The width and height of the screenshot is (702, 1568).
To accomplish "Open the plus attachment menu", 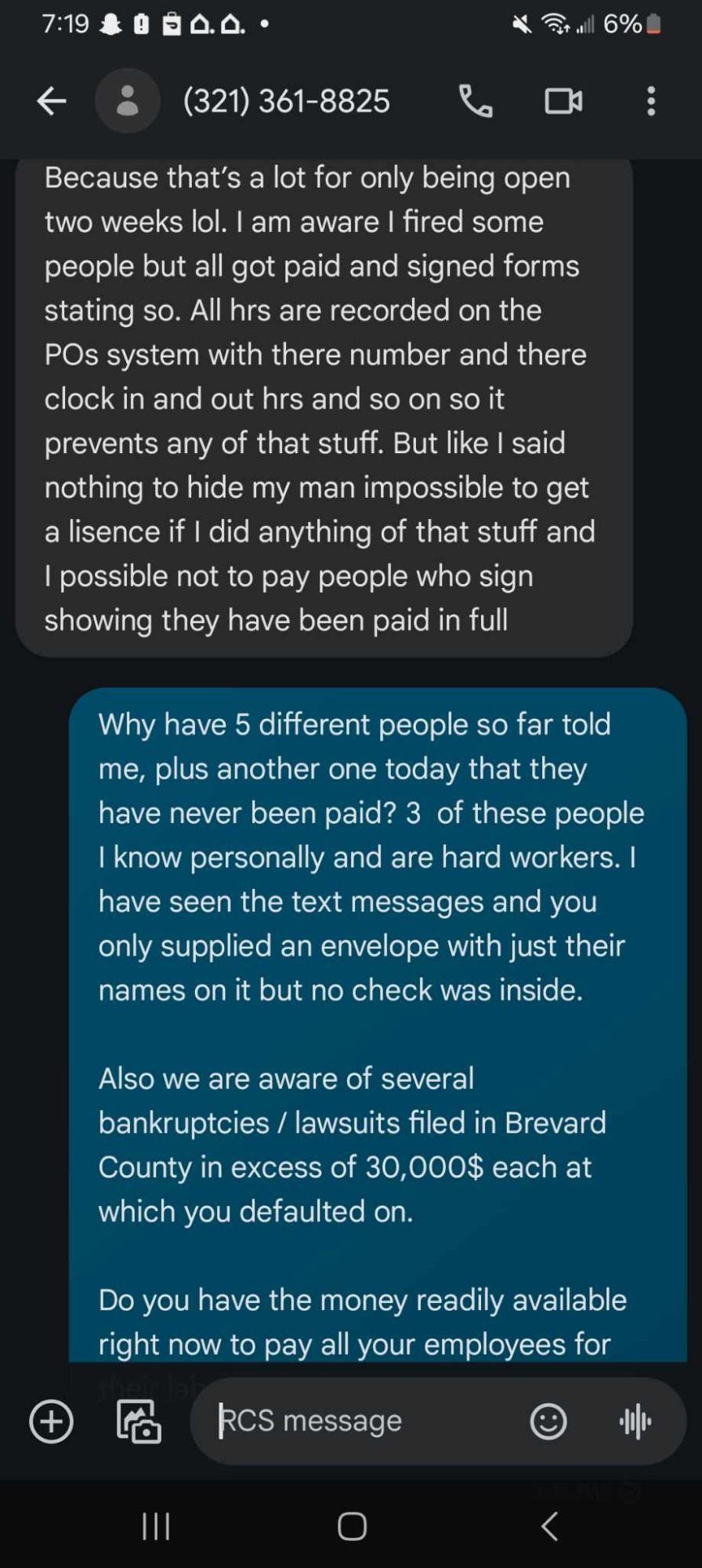I will (52, 1421).
